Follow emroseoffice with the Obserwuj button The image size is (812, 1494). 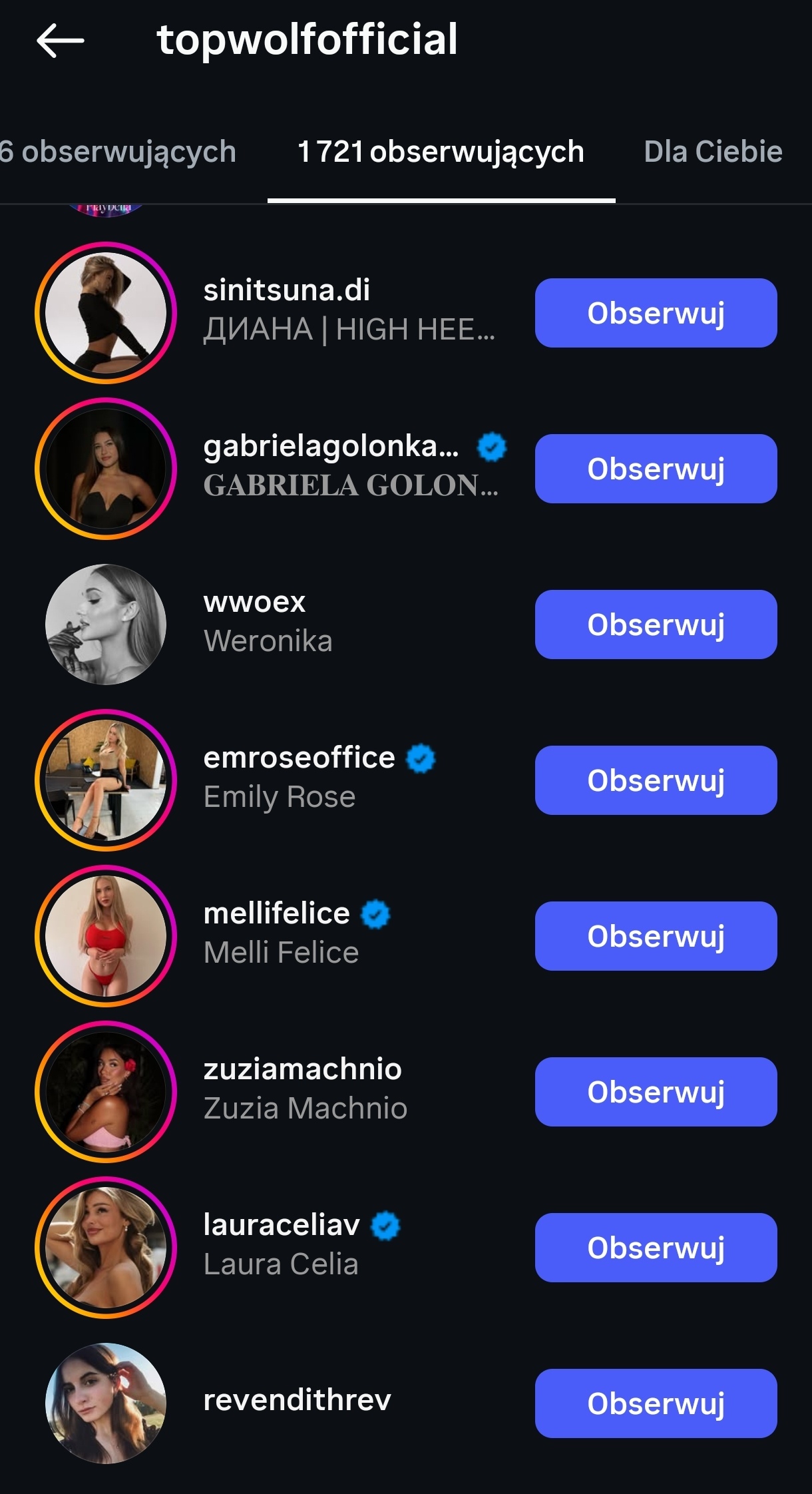656,780
